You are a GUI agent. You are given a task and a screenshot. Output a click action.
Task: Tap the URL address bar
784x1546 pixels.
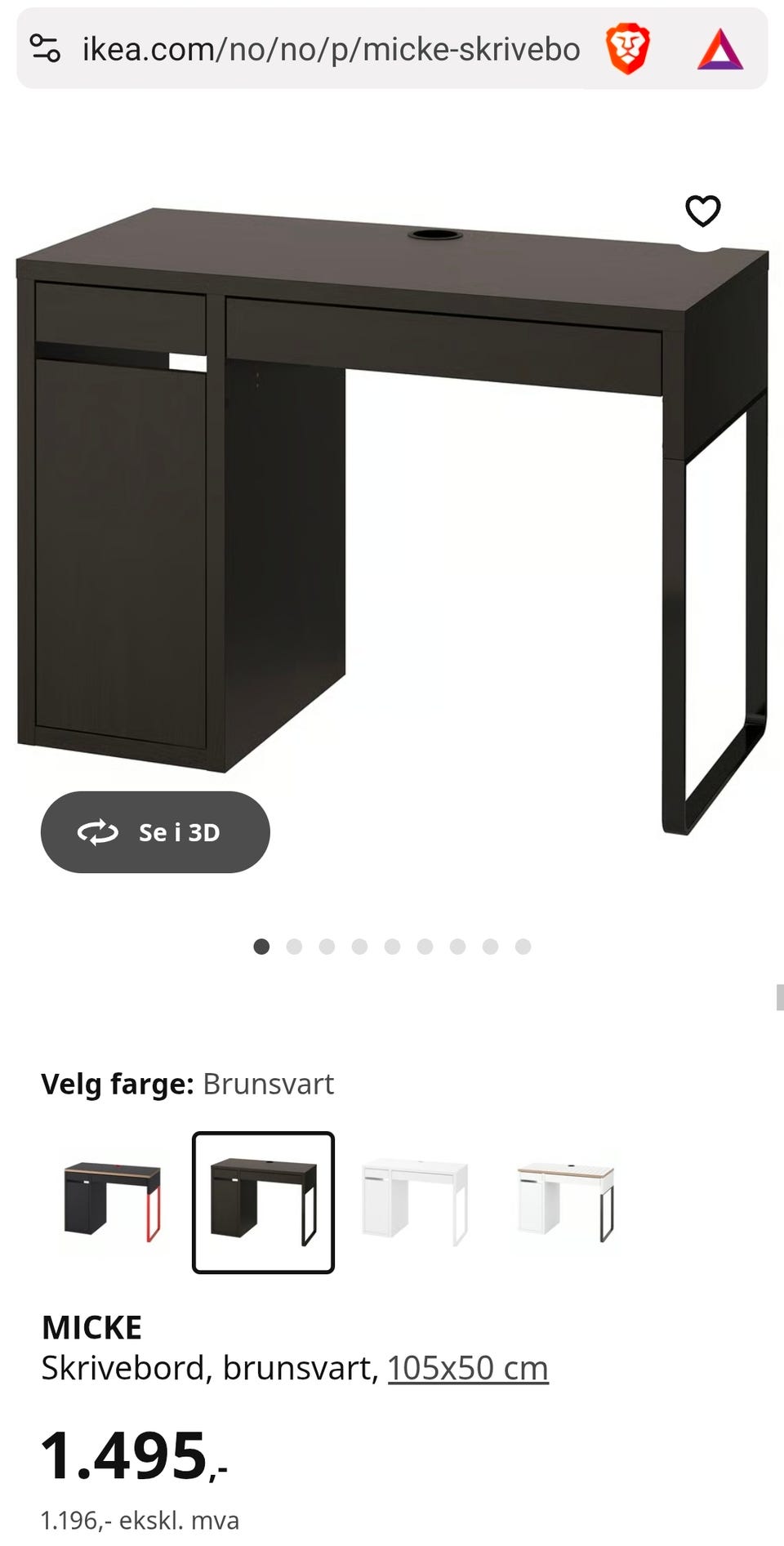coord(331,49)
